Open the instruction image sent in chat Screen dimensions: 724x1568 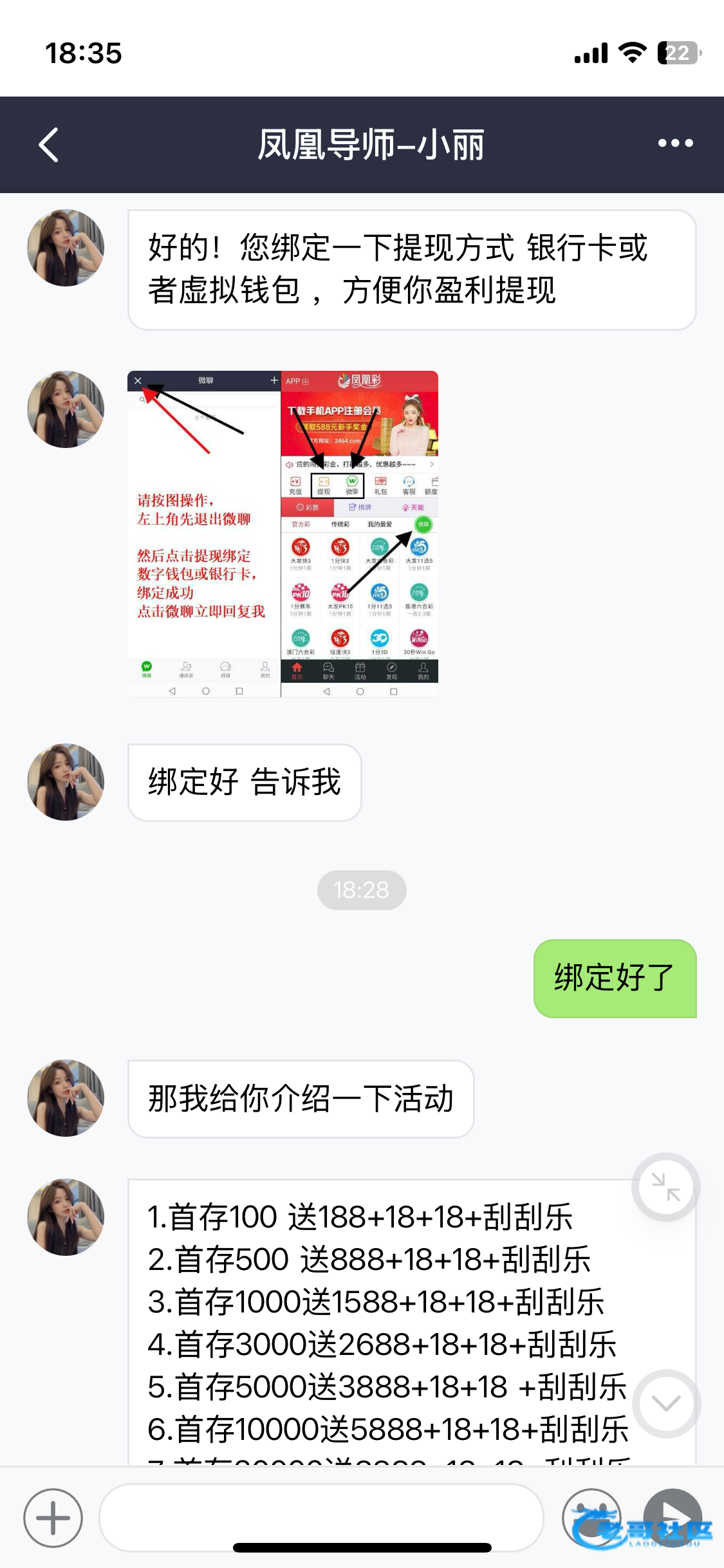(283, 534)
